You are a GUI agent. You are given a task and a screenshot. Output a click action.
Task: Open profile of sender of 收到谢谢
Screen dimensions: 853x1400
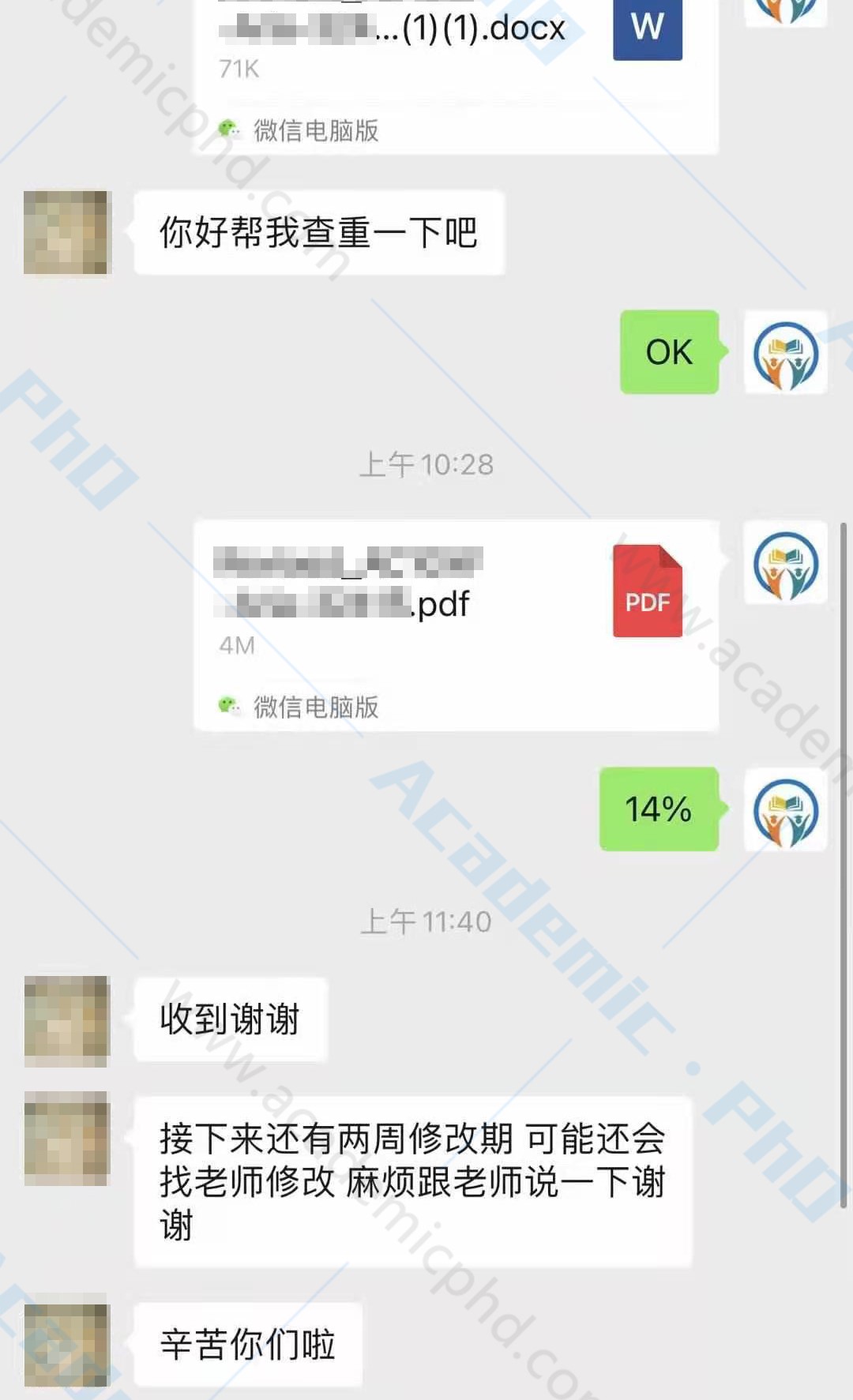pyautogui.click(x=66, y=1021)
